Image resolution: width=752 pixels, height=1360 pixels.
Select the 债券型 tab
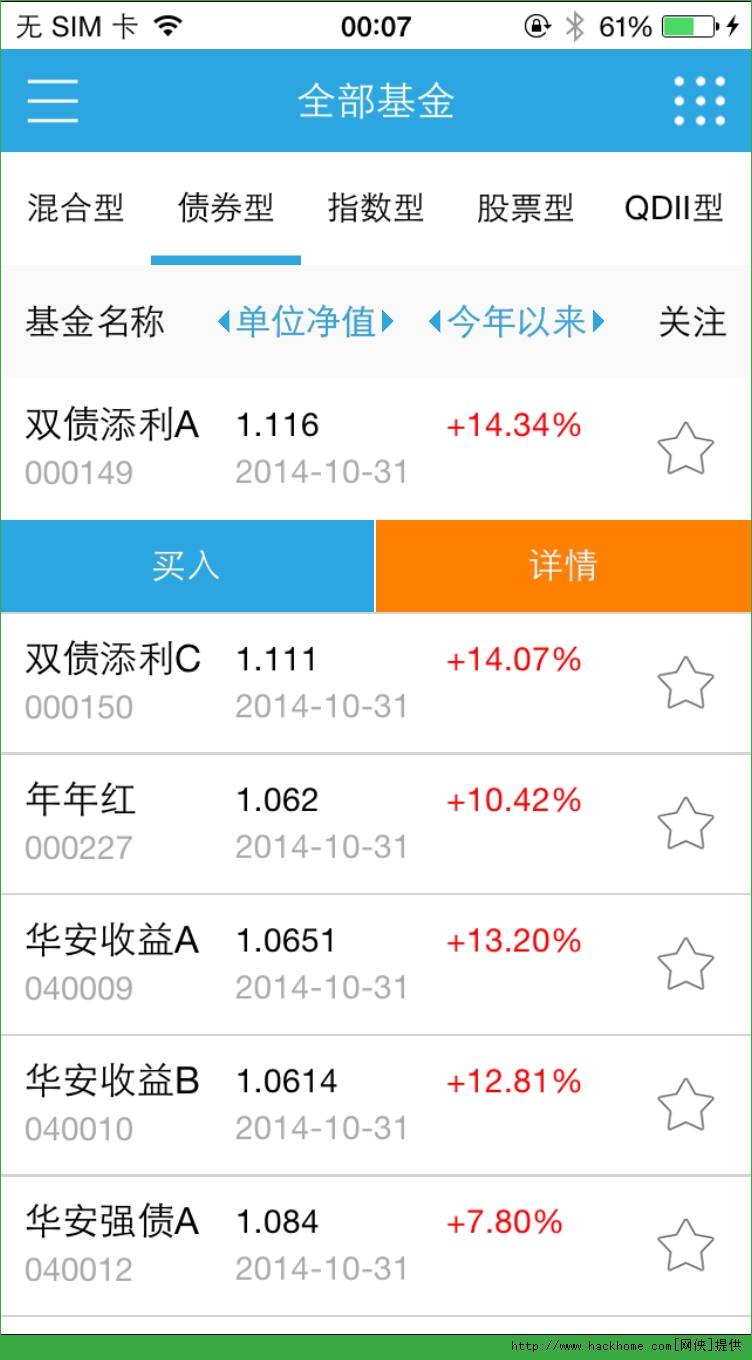pyautogui.click(x=226, y=209)
